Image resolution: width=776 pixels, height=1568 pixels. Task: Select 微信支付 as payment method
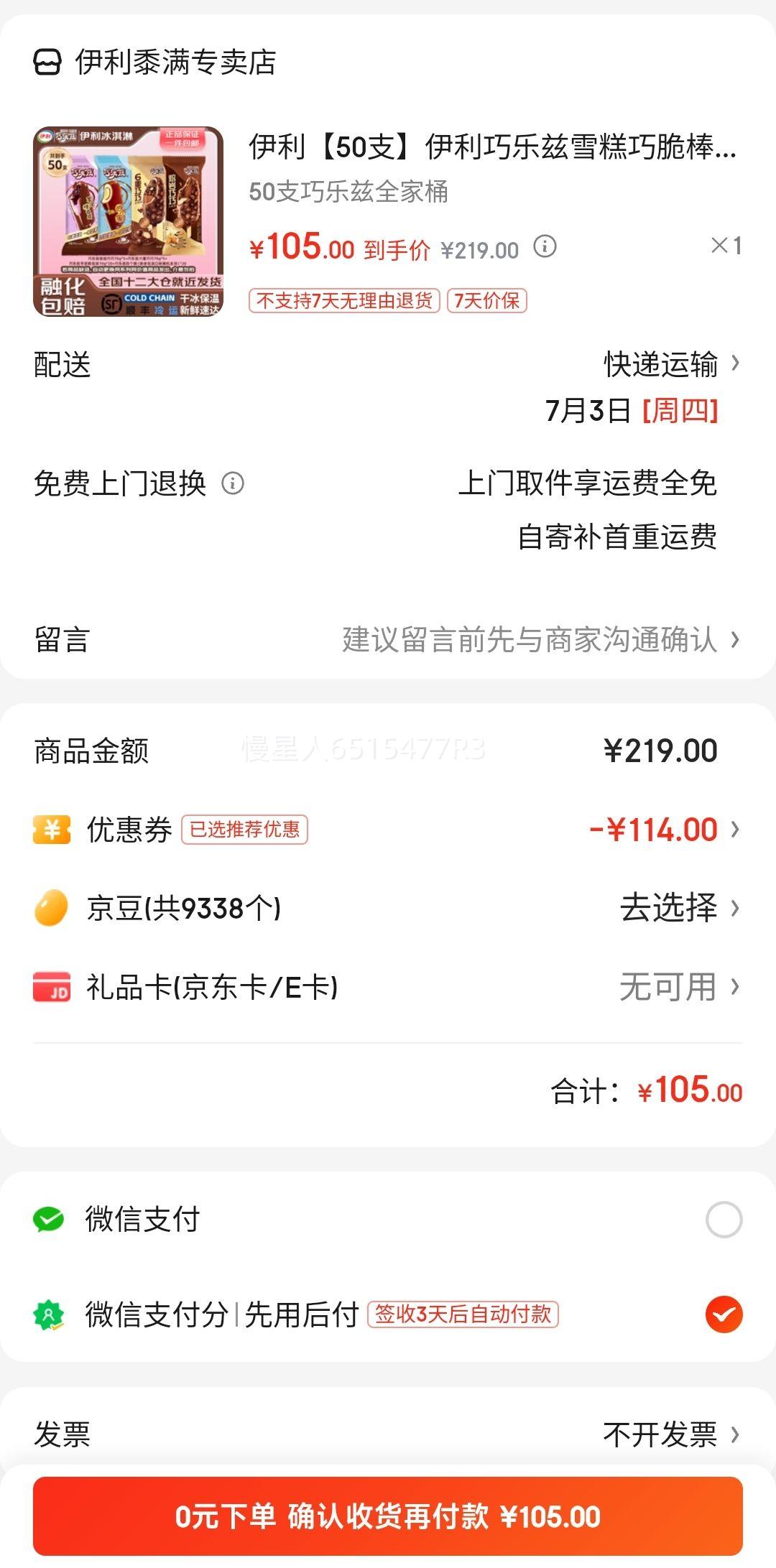click(388, 1220)
